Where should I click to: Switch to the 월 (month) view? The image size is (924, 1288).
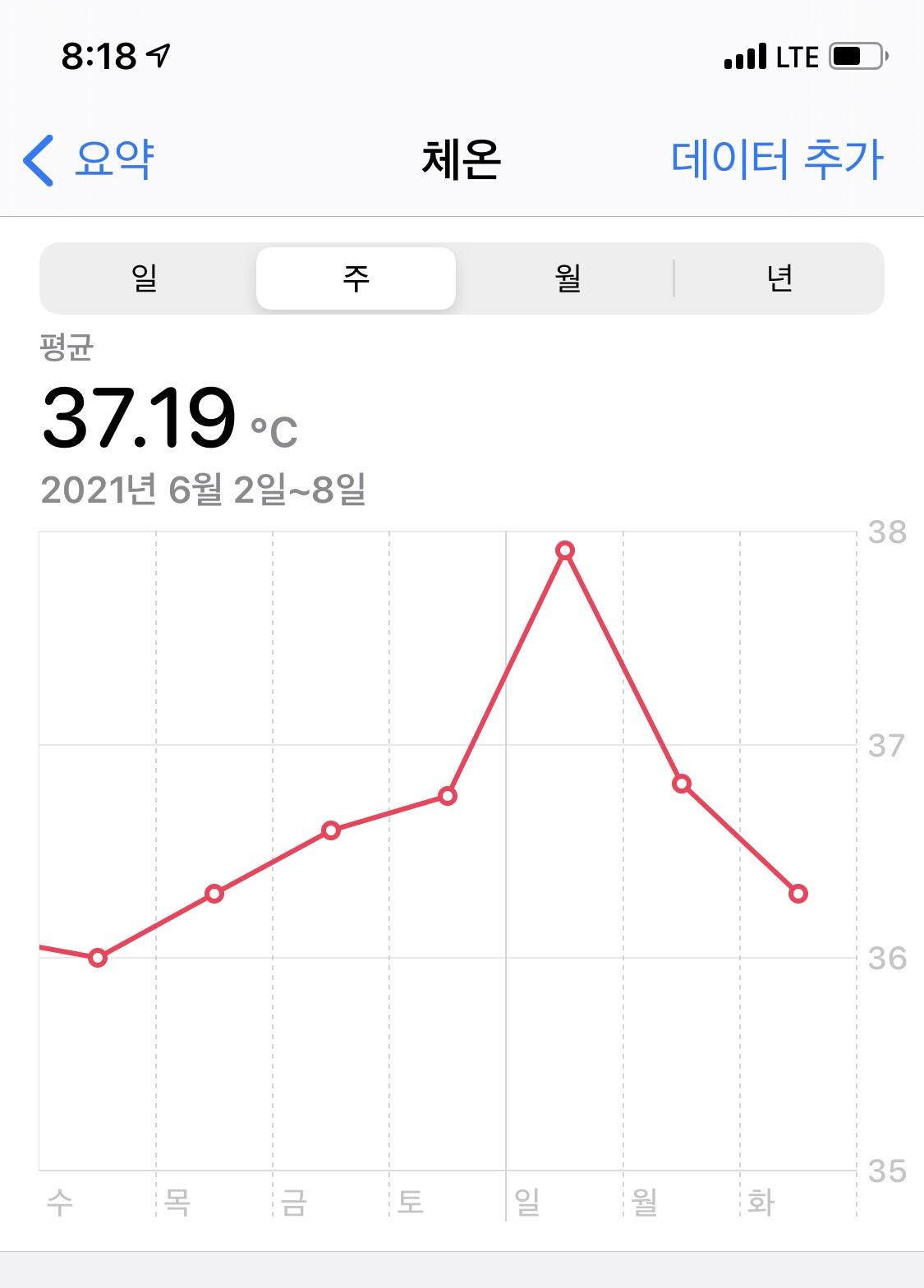(568, 278)
